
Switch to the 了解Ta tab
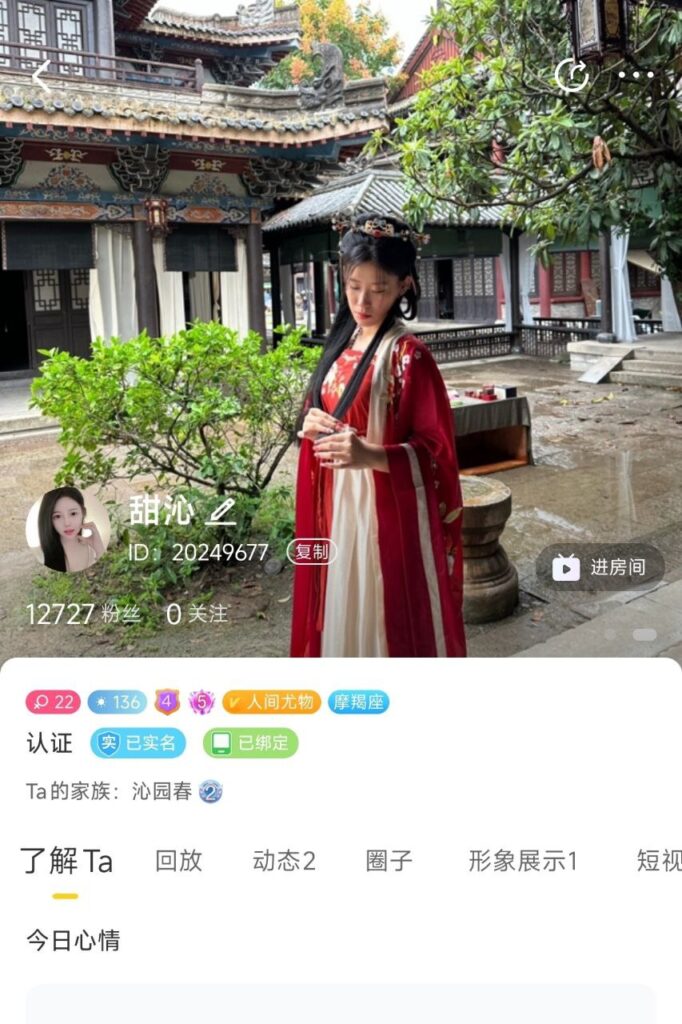pyautogui.click(x=66, y=861)
